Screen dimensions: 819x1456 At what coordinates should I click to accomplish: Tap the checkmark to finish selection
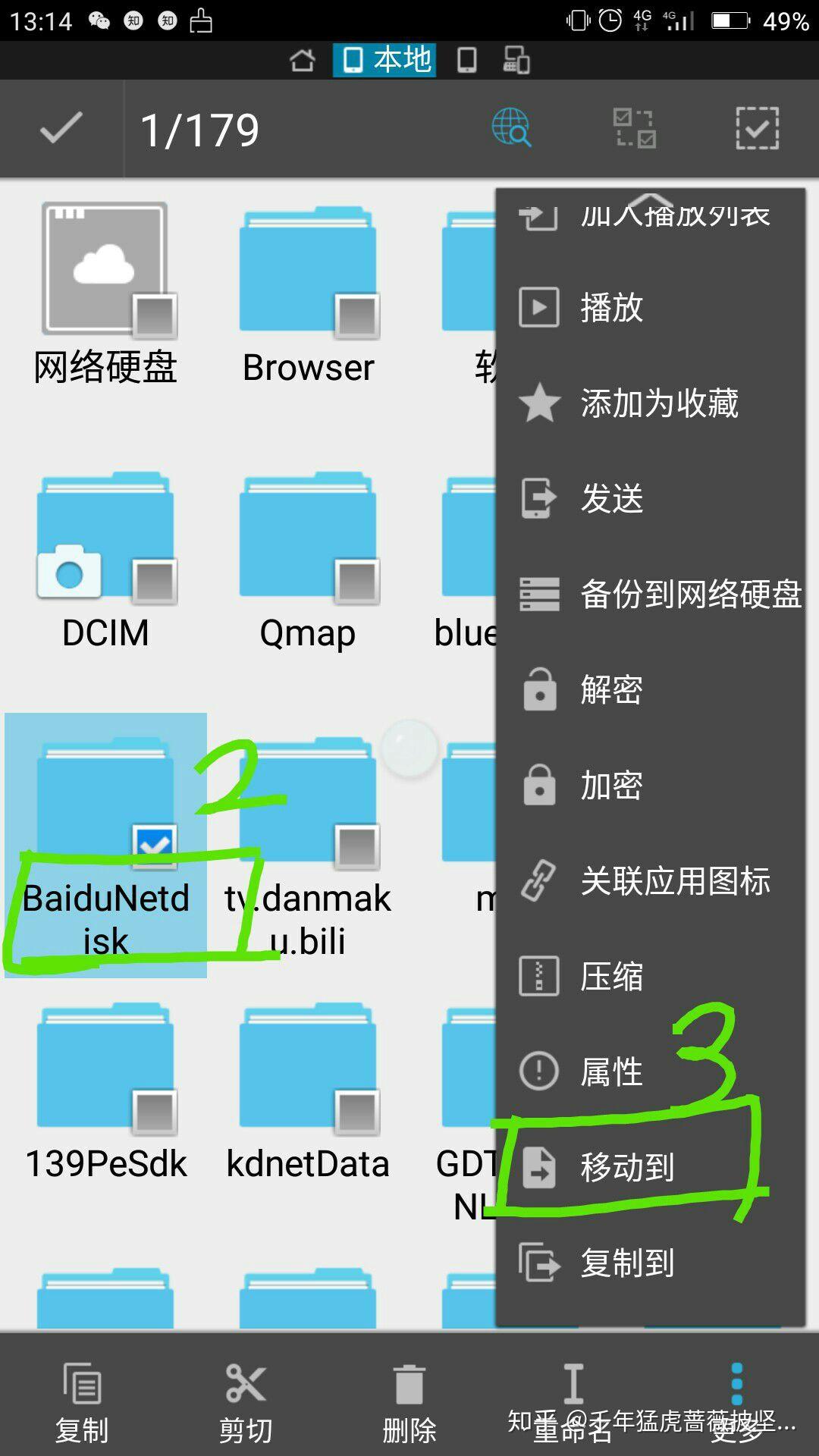click(x=61, y=128)
